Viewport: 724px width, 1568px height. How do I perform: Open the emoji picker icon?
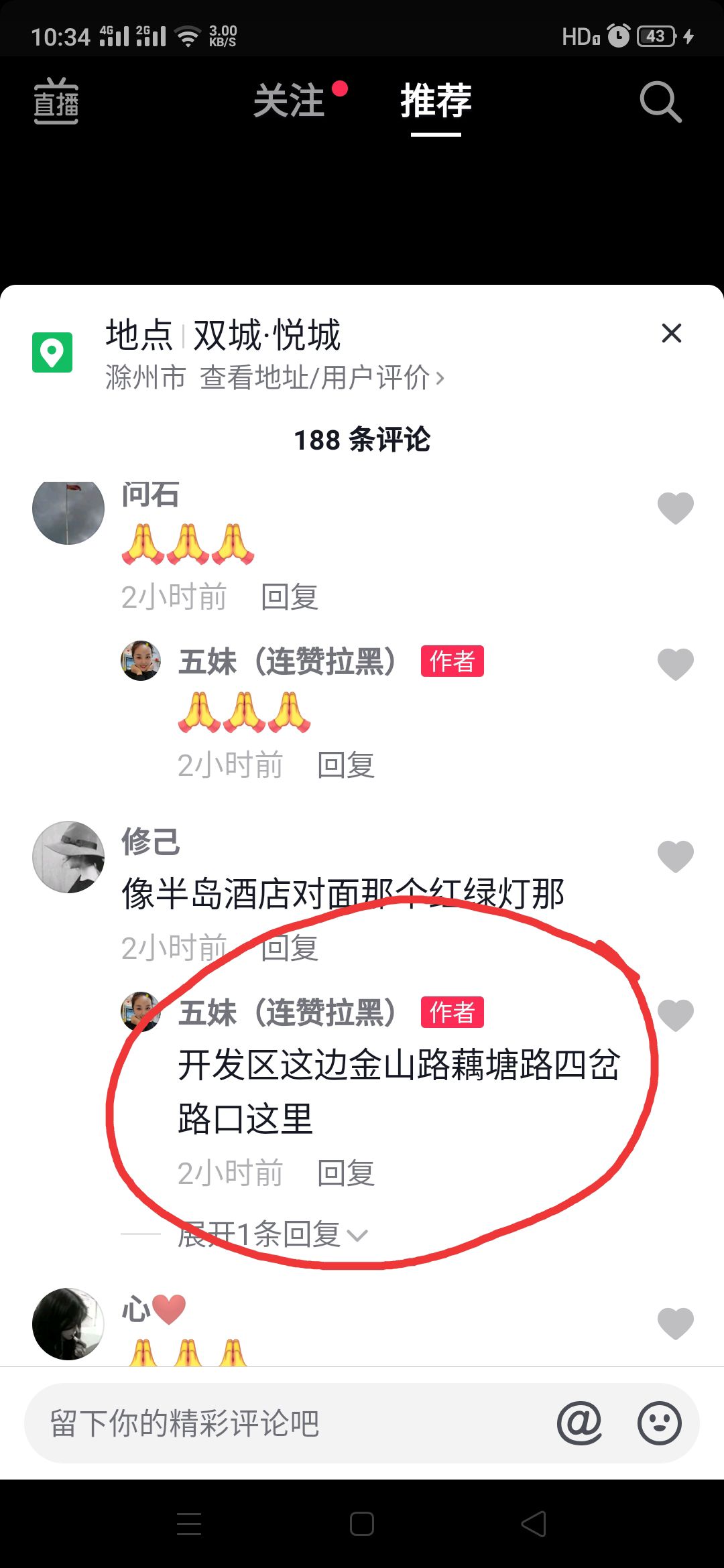659,1423
